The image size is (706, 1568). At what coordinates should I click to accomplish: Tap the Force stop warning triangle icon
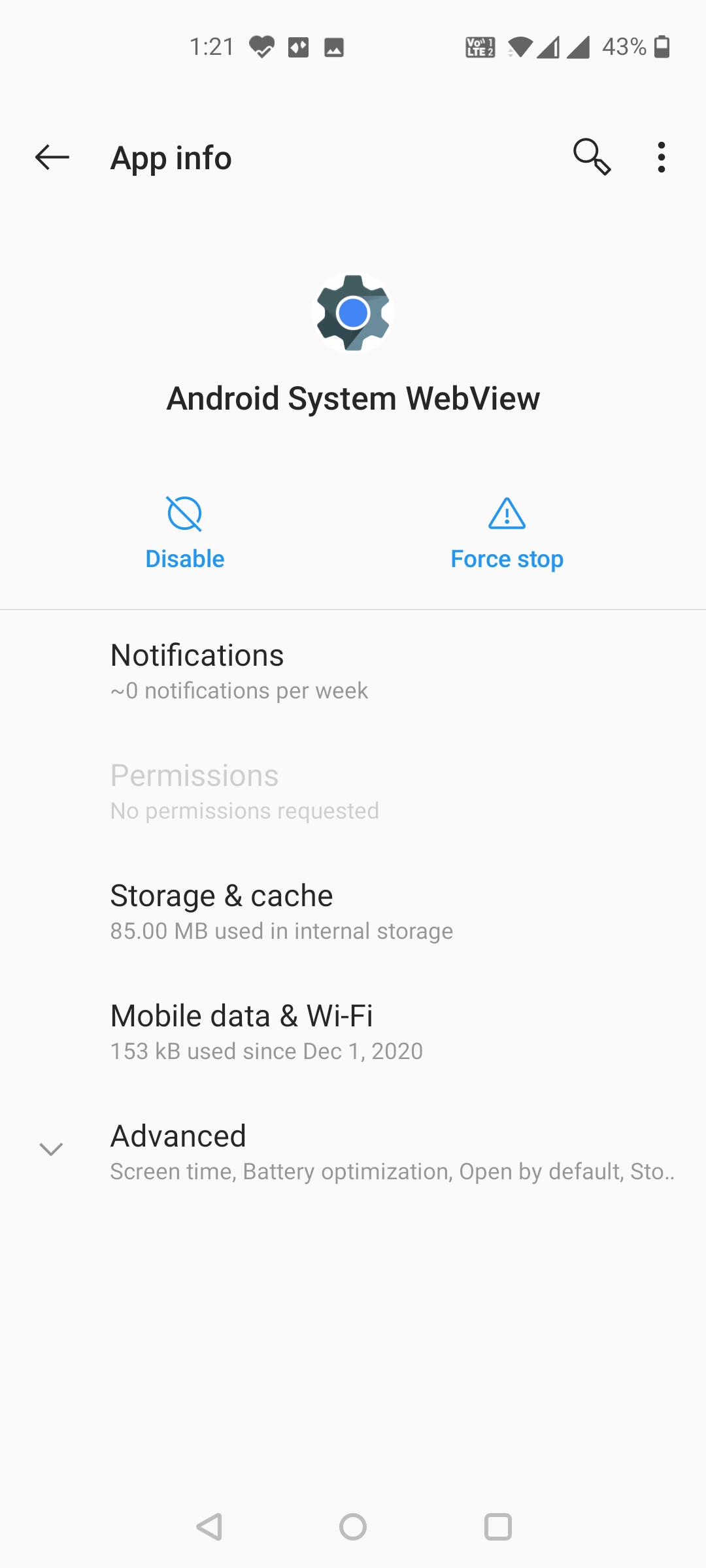click(506, 515)
